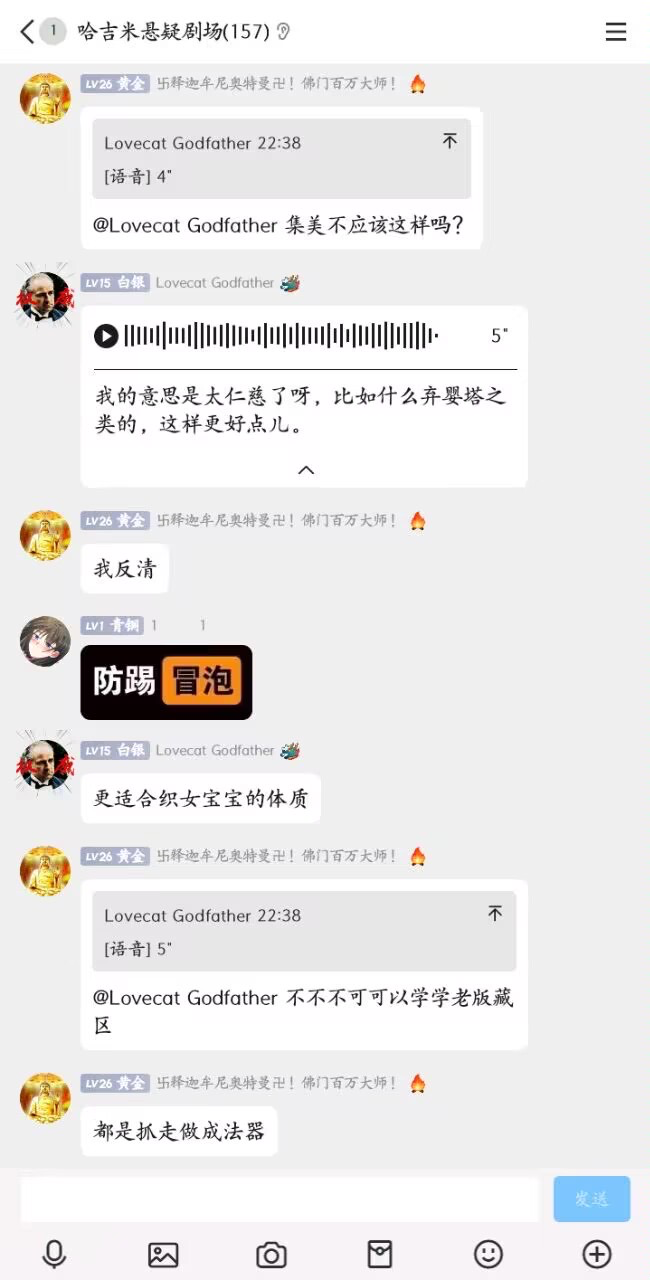Open the photo gallery picker
The width and height of the screenshot is (650, 1280).
coord(163,1254)
